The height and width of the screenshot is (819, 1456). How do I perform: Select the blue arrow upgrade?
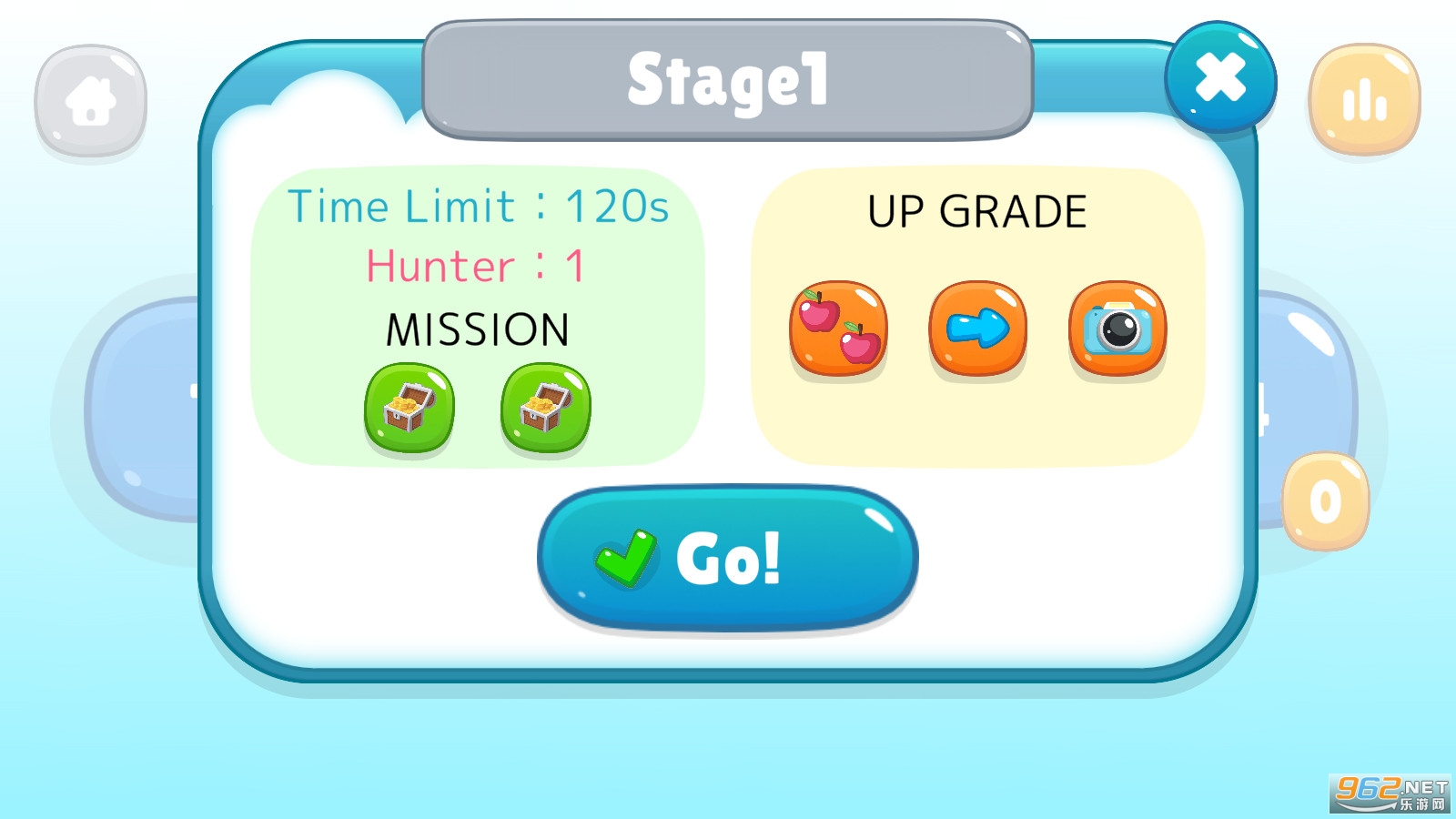click(978, 329)
